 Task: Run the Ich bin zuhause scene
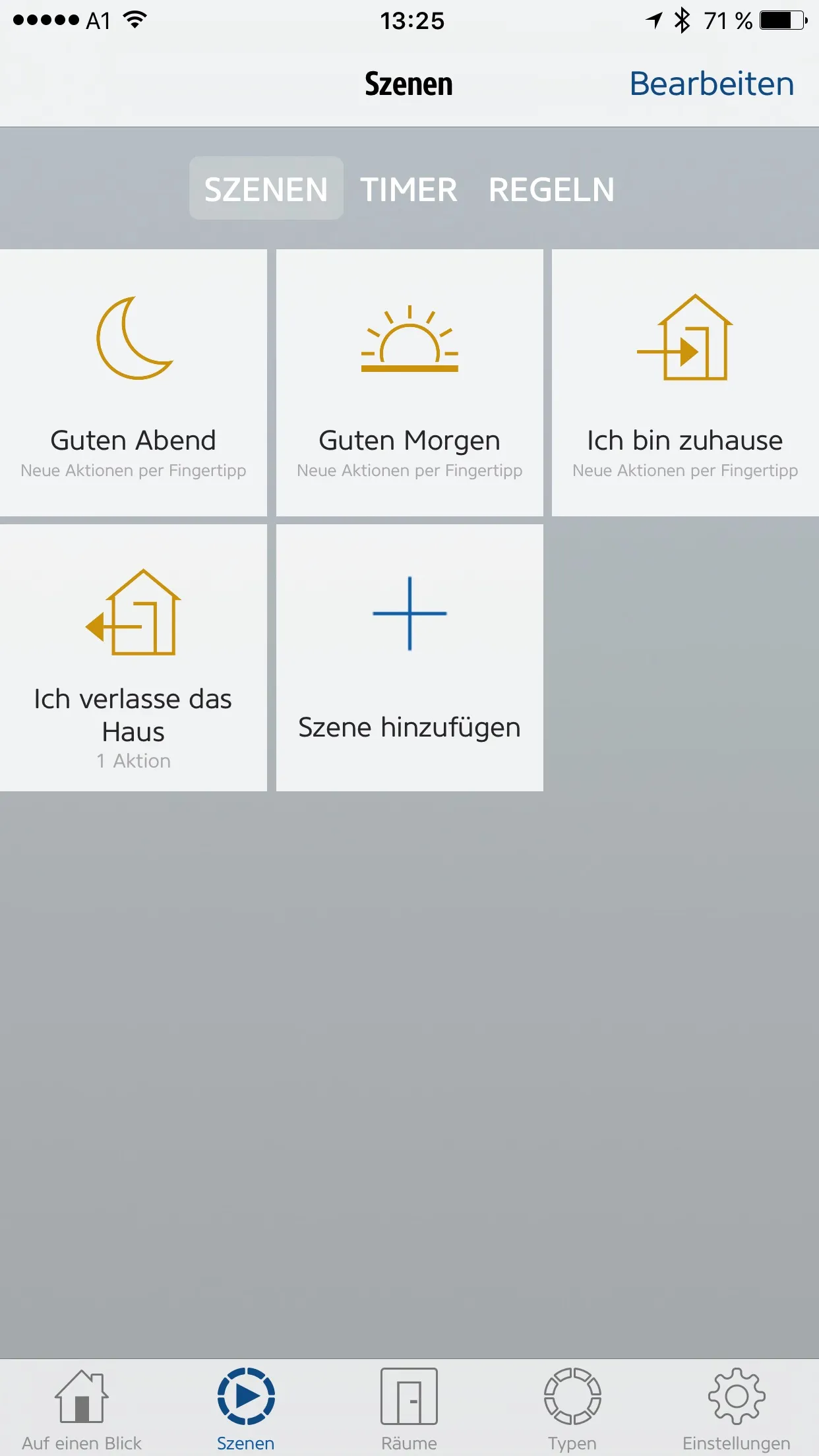(684, 382)
